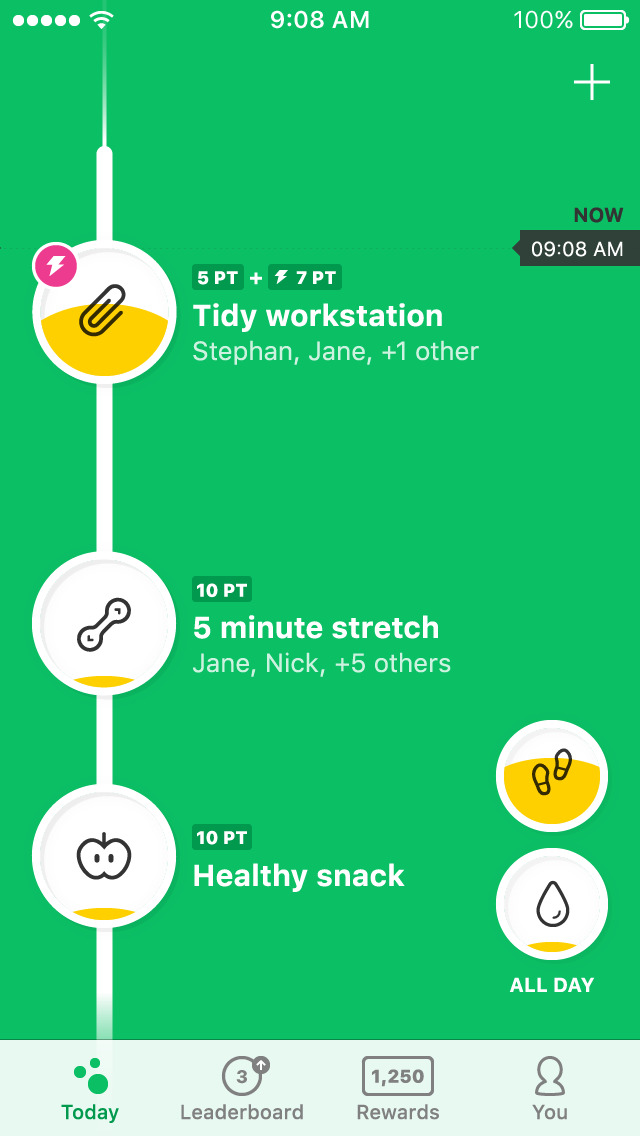Viewport: 640px width, 1136px height.
Task: Open the all-day footsteps goal circle
Action: tap(552, 776)
